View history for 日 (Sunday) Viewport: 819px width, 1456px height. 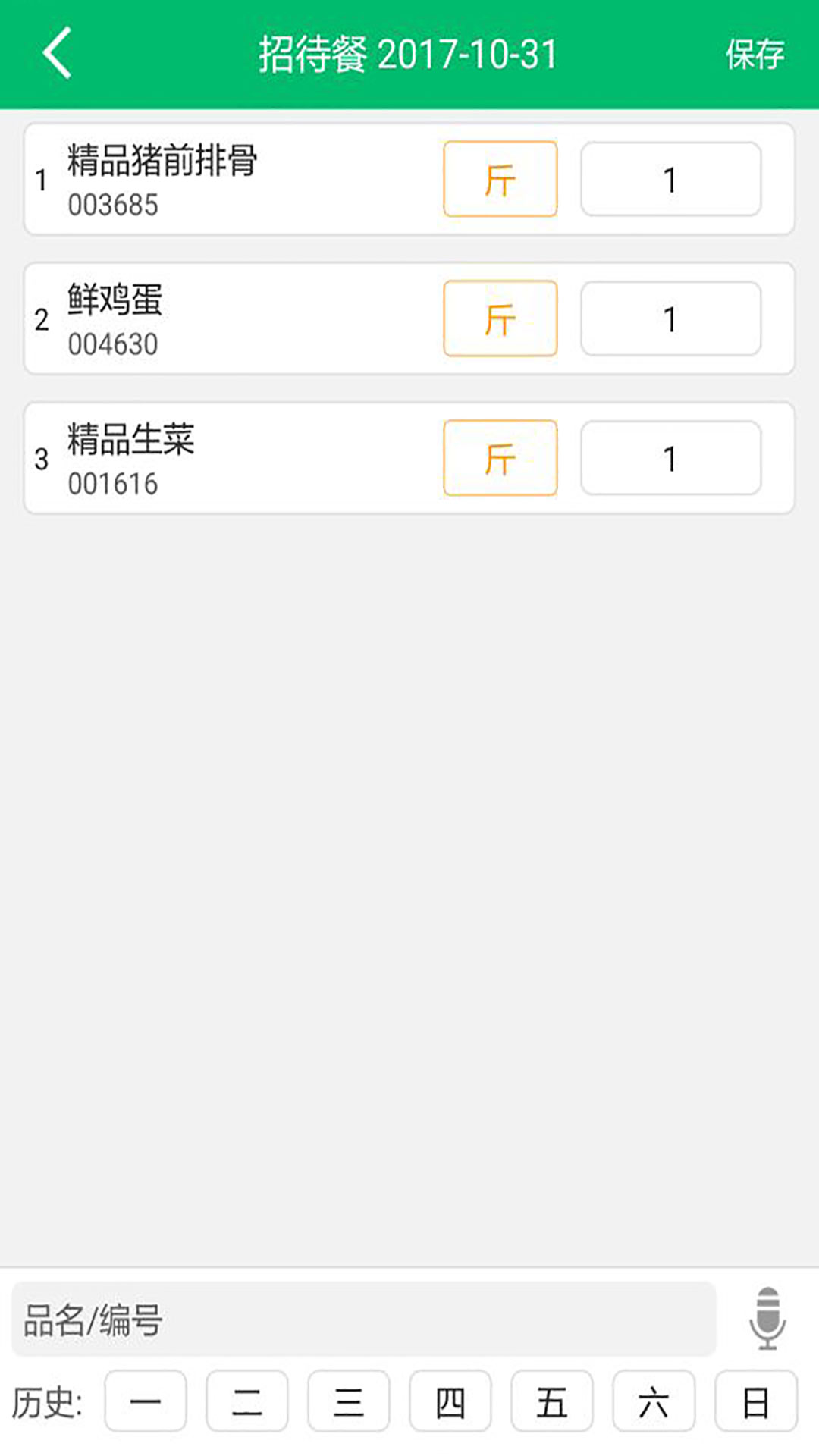755,1401
